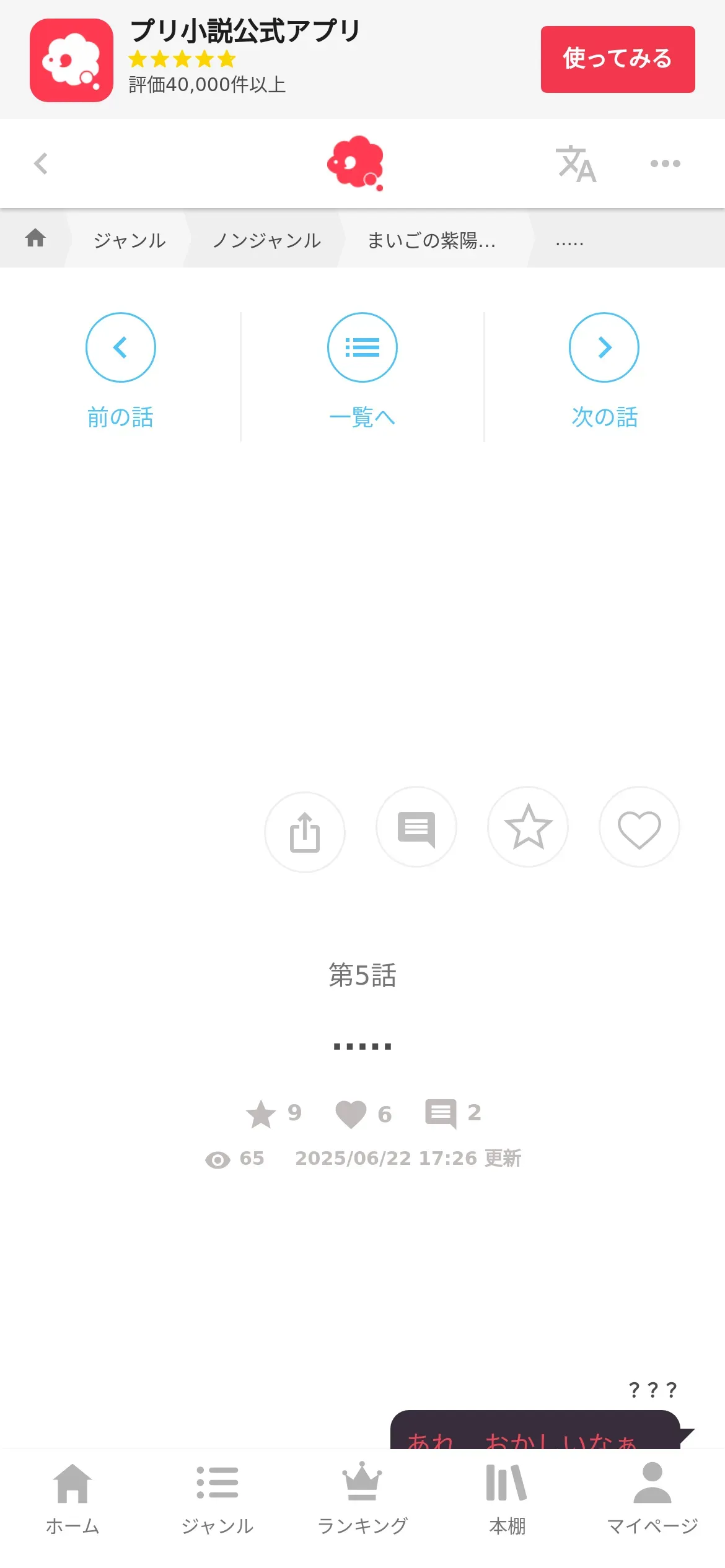Share this episode
Image resolution: width=725 pixels, height=1568 pixels.
click(x=305, y=832)
